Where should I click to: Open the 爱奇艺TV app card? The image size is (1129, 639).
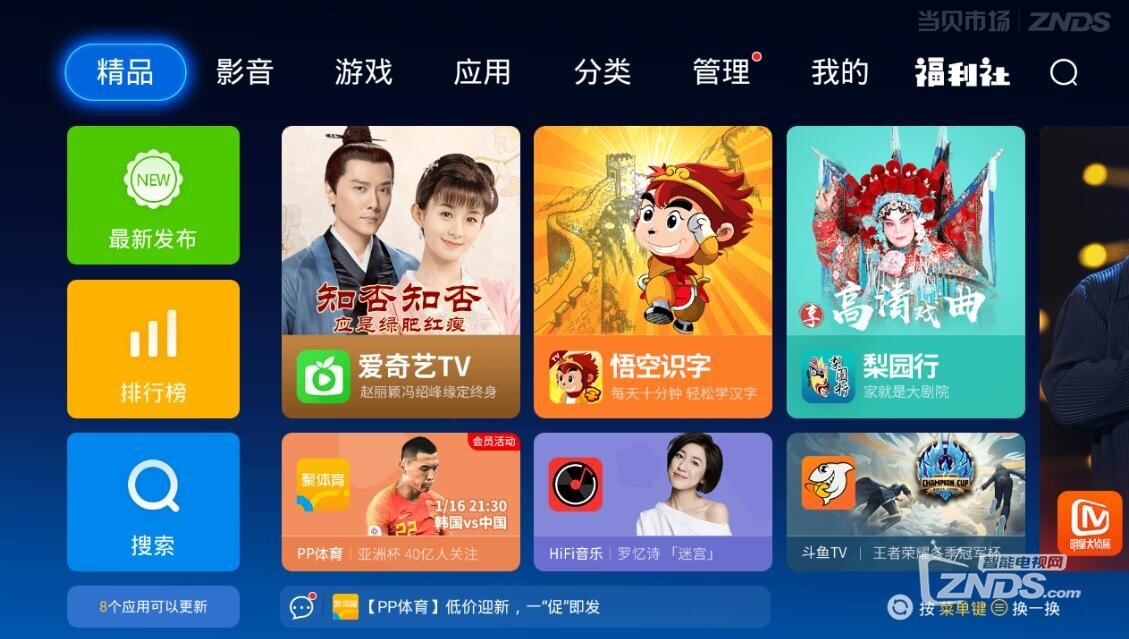tap(400, 271)
